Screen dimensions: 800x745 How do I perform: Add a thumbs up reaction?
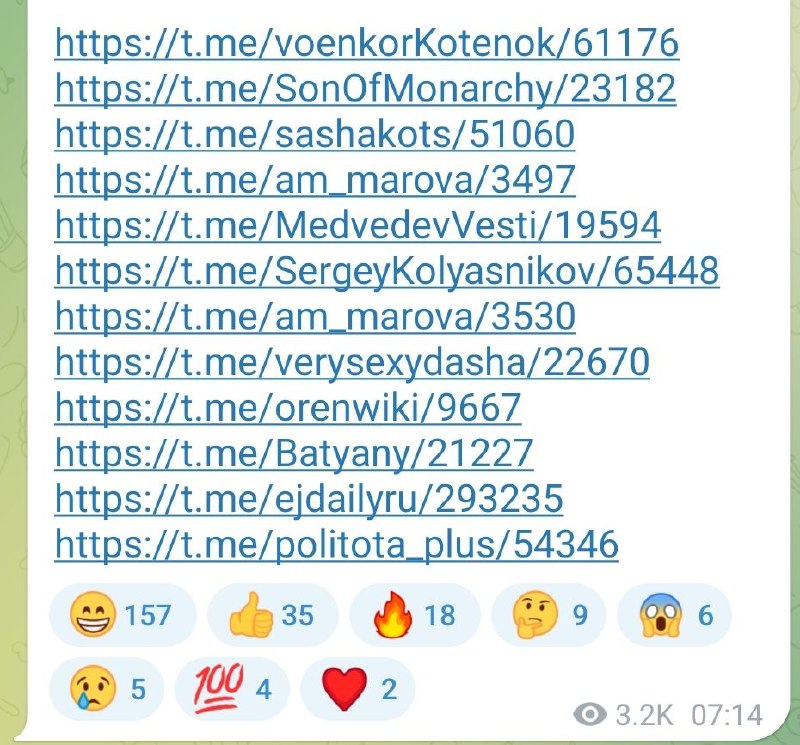pyautogui.click(x=271, y=614)
